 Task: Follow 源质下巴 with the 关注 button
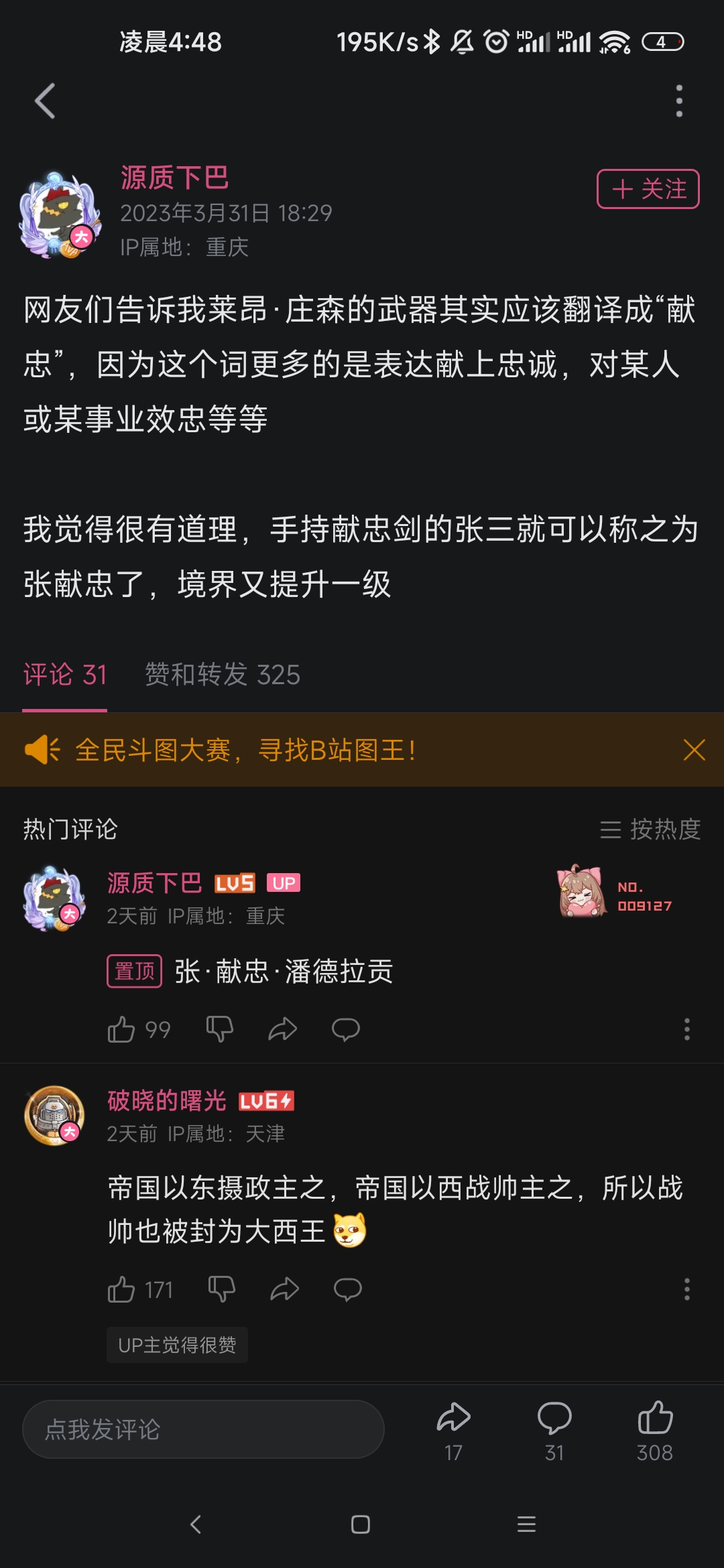(x=648, y=189)
